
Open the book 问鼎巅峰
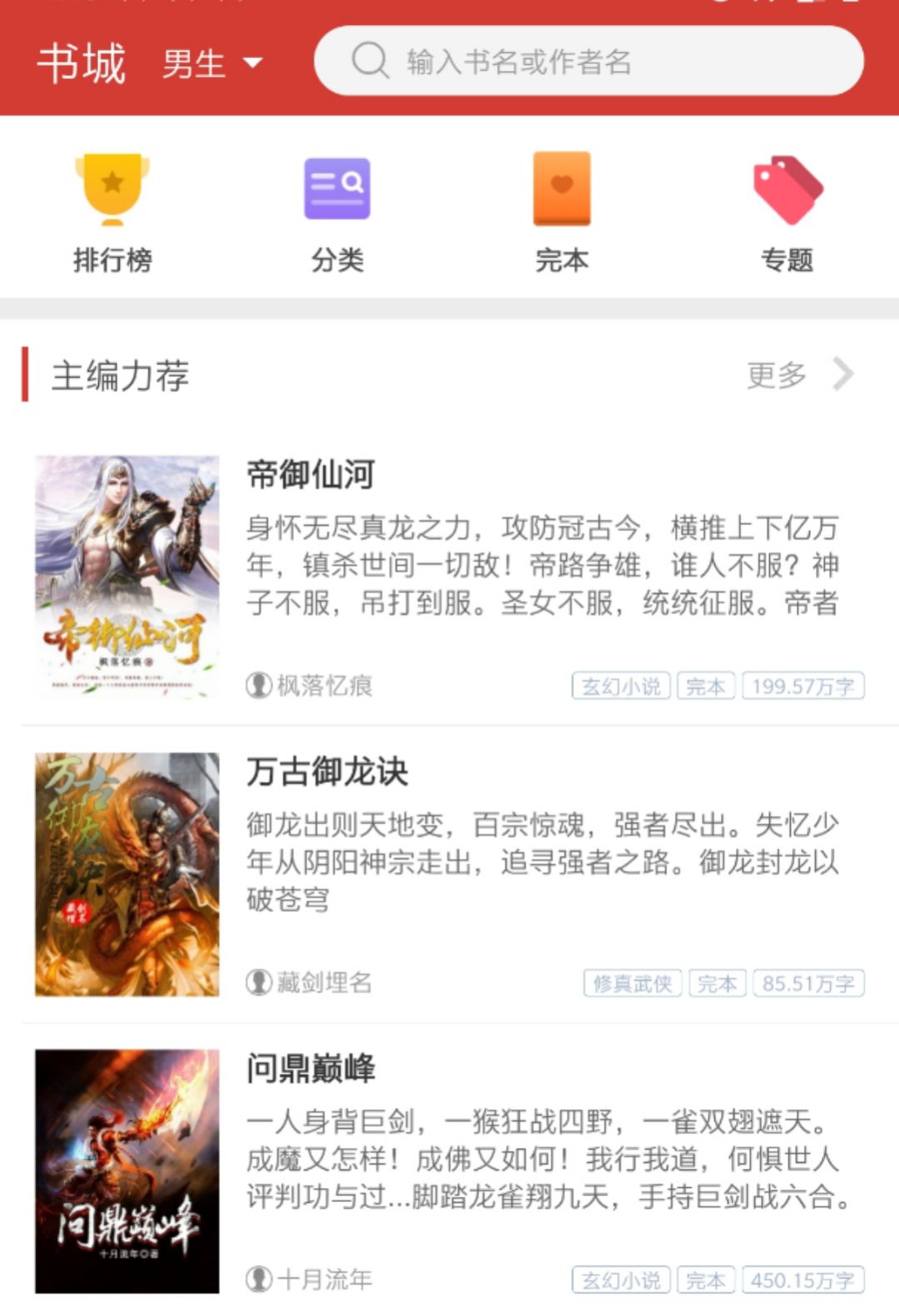tap(311, 1068)
